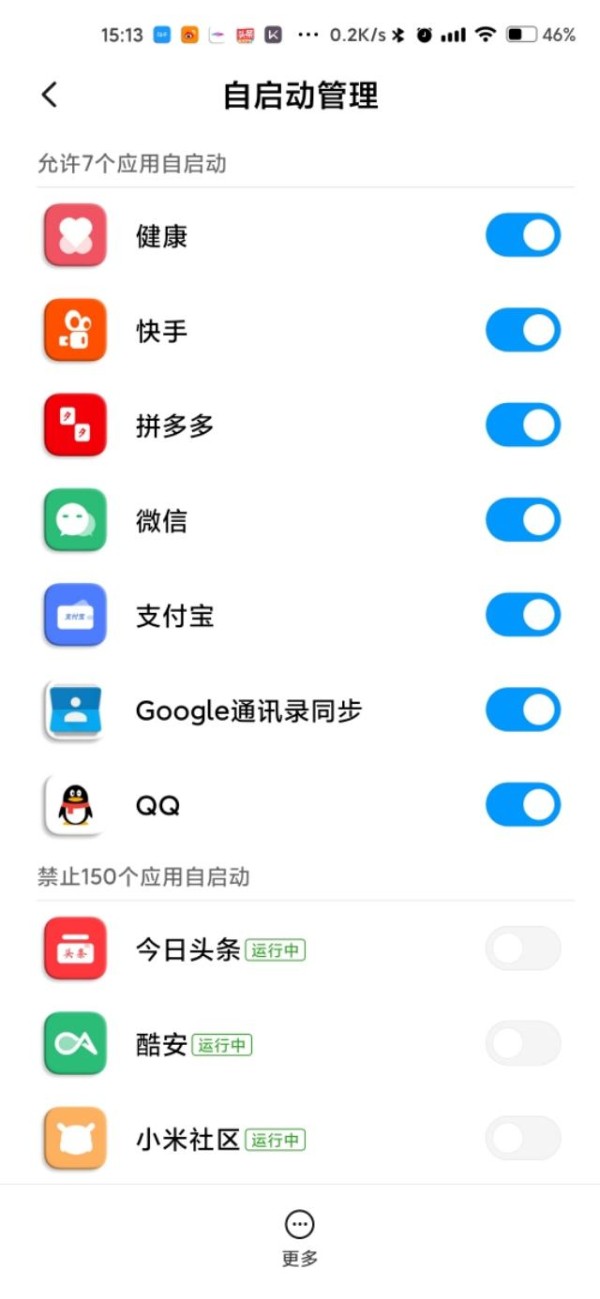This screenshot has height=1299, width=600.
Task: Disable the 支付宝 autostart toggle
Action: coord(523,616)
